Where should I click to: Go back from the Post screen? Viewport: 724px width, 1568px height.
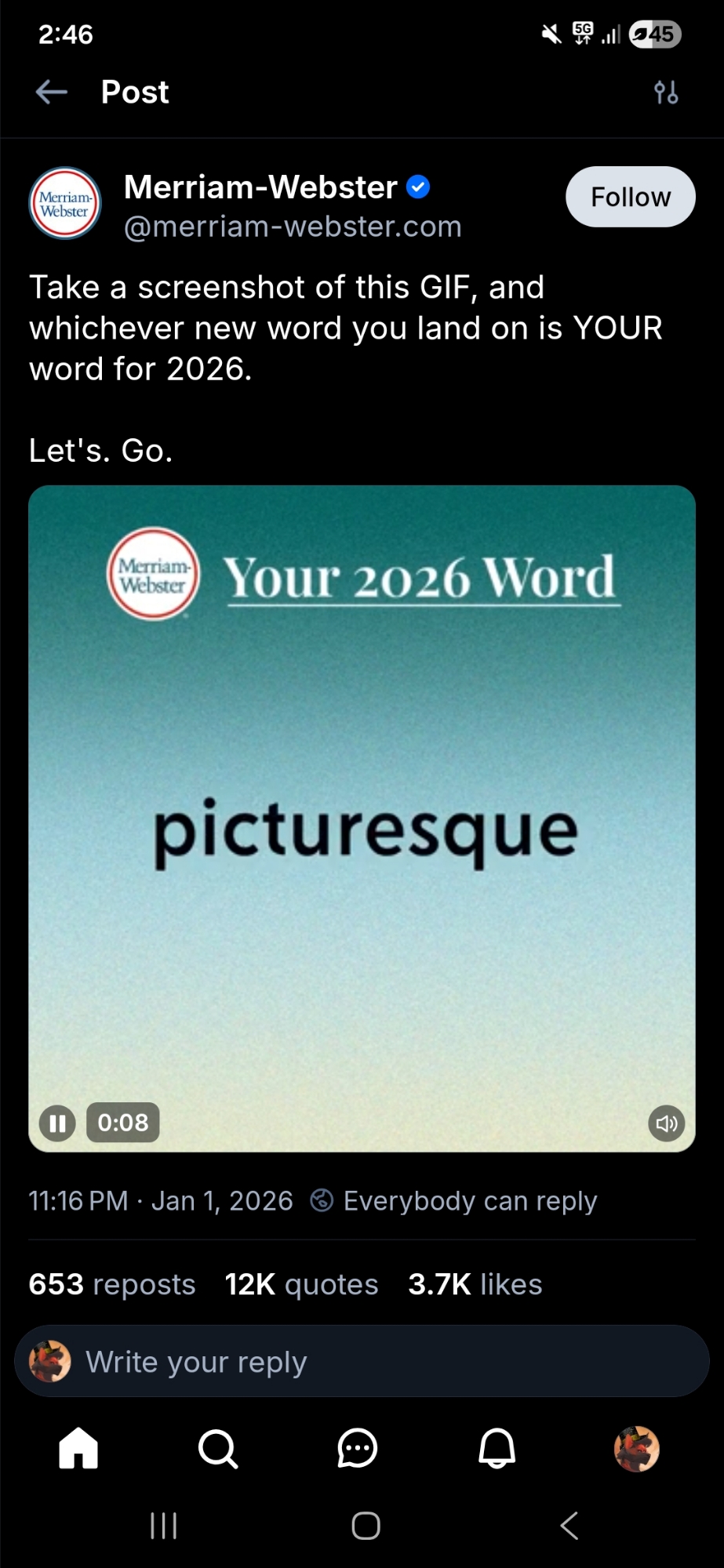[x=52, y=92]
